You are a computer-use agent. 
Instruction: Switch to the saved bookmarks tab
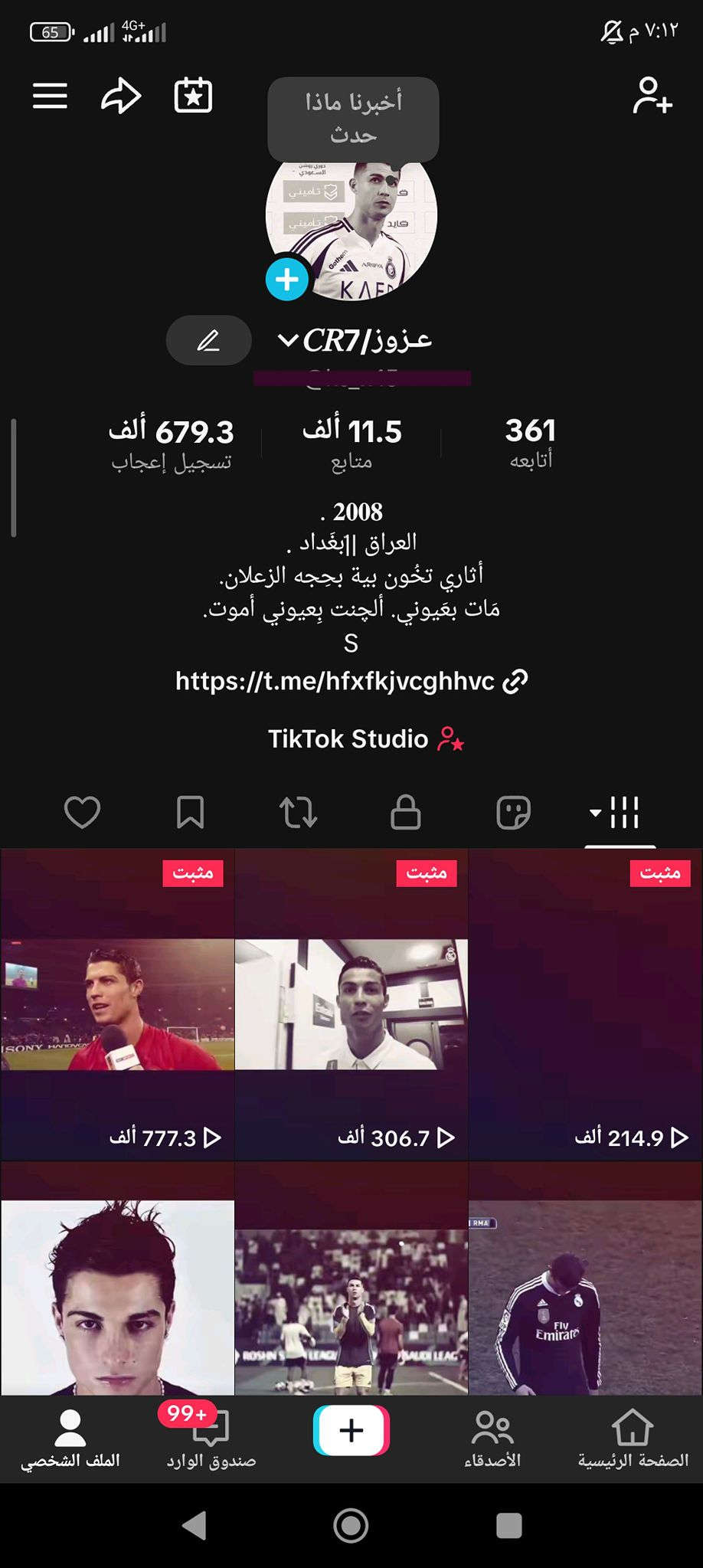(x=190, y=812)
